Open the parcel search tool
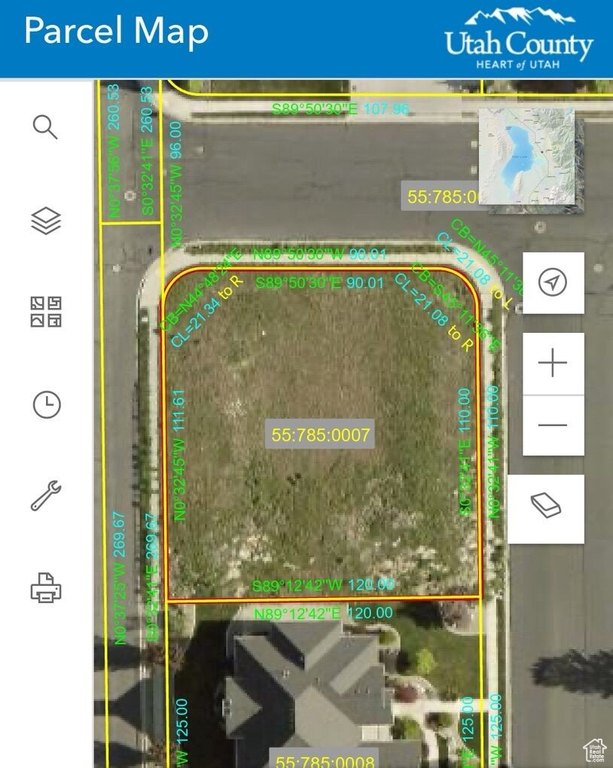The width and height of the screenshot is (613, 768). click(x=45, y=127)
